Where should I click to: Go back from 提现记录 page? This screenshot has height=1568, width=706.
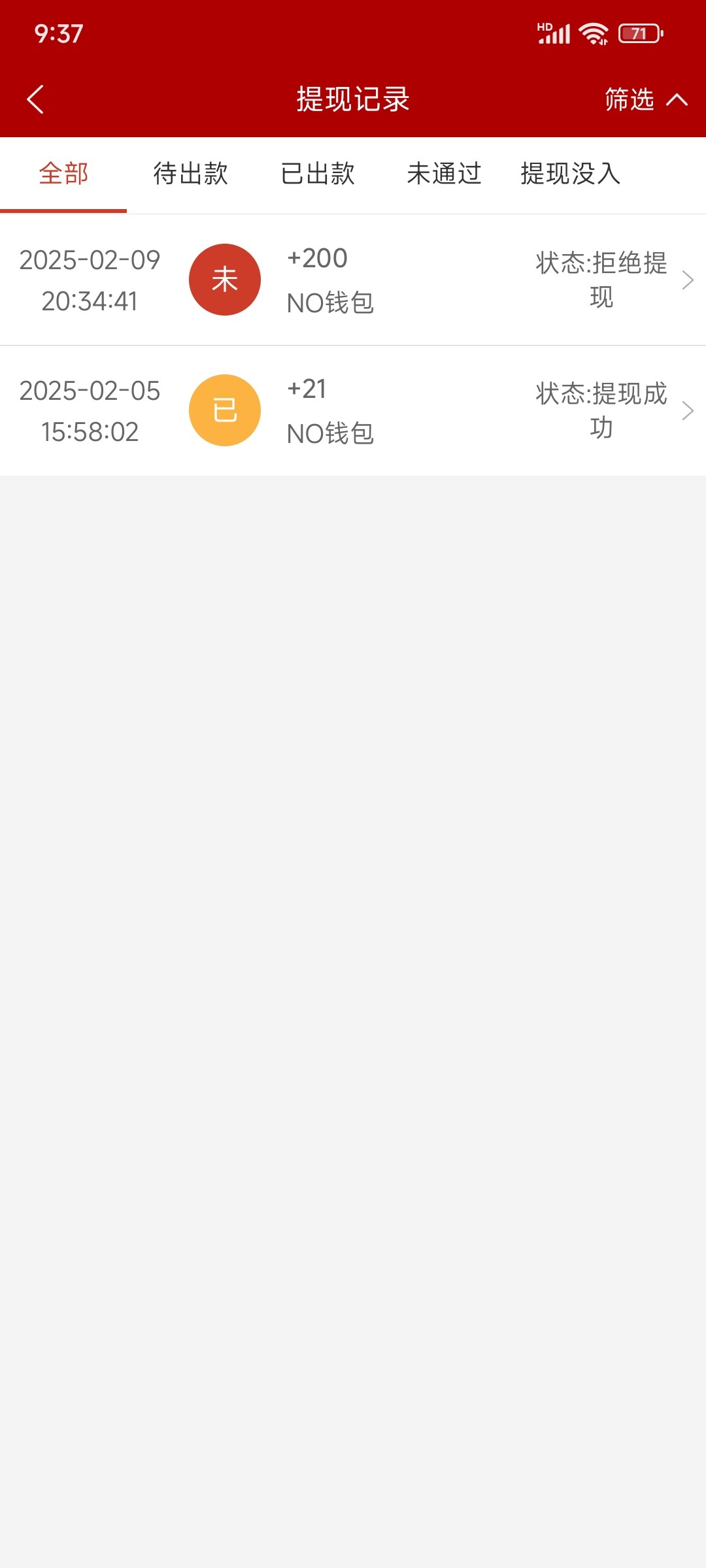[35, 99]
